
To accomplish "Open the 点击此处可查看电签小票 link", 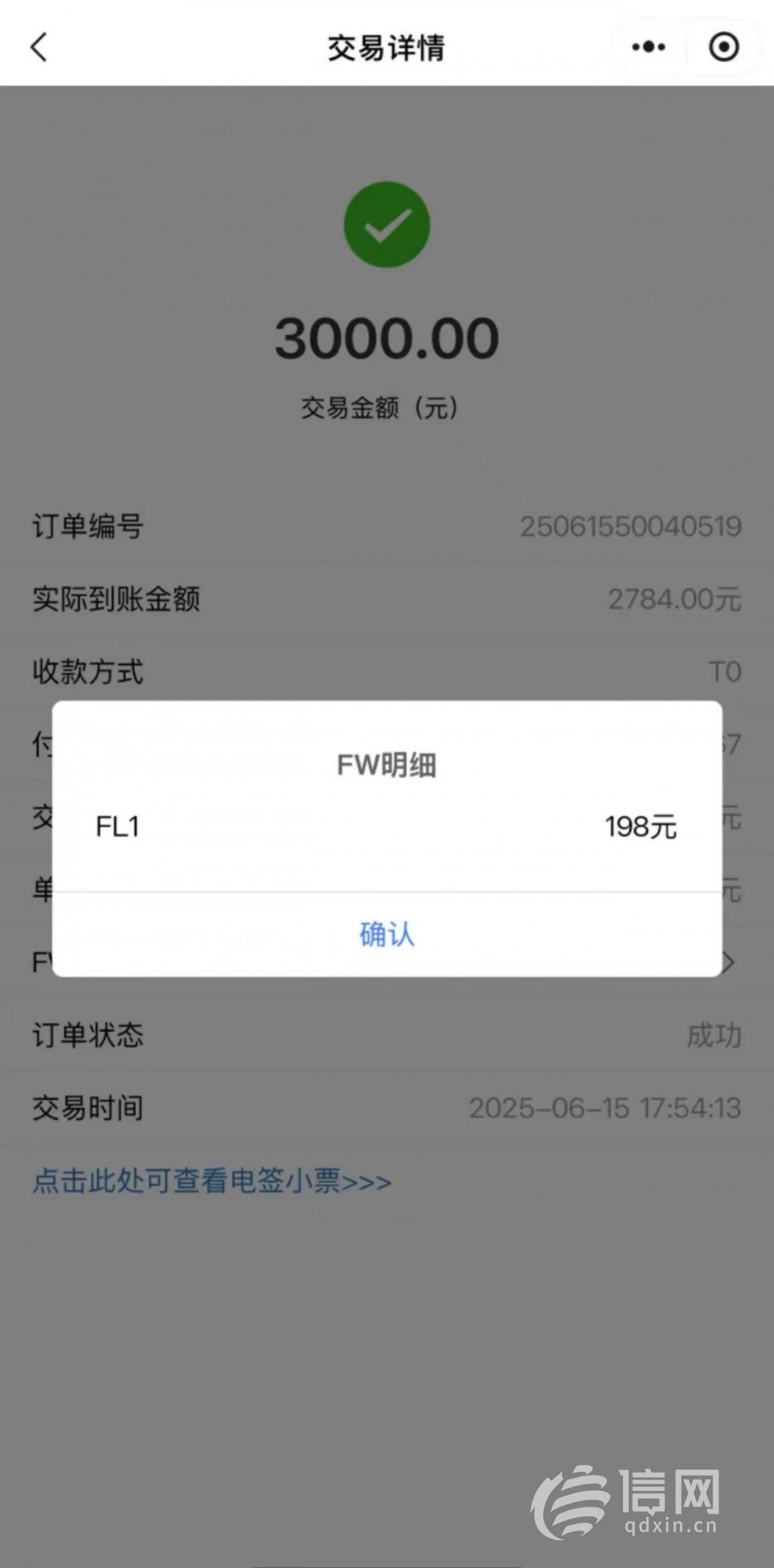I will click(x=212, y=1182).
